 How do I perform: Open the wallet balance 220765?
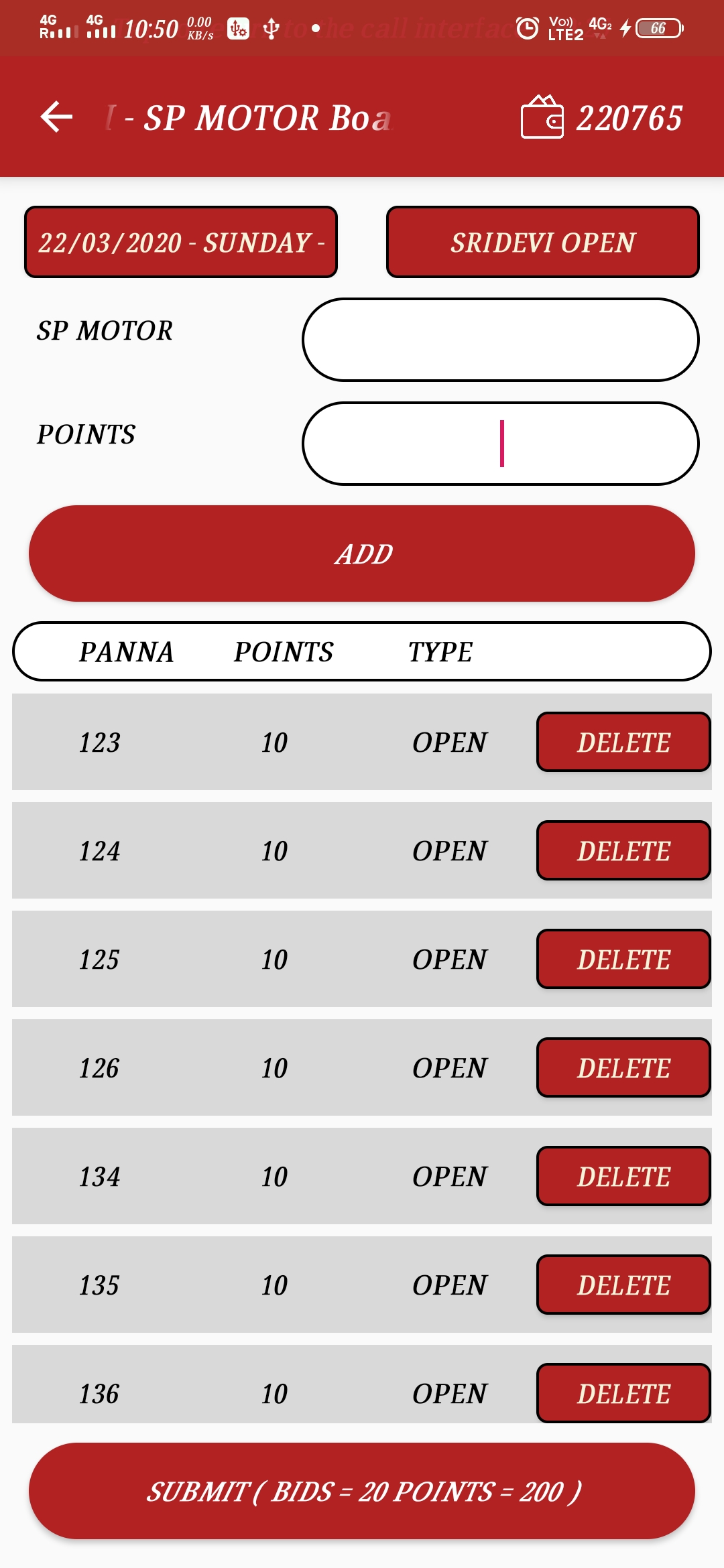tap(601, 117)
